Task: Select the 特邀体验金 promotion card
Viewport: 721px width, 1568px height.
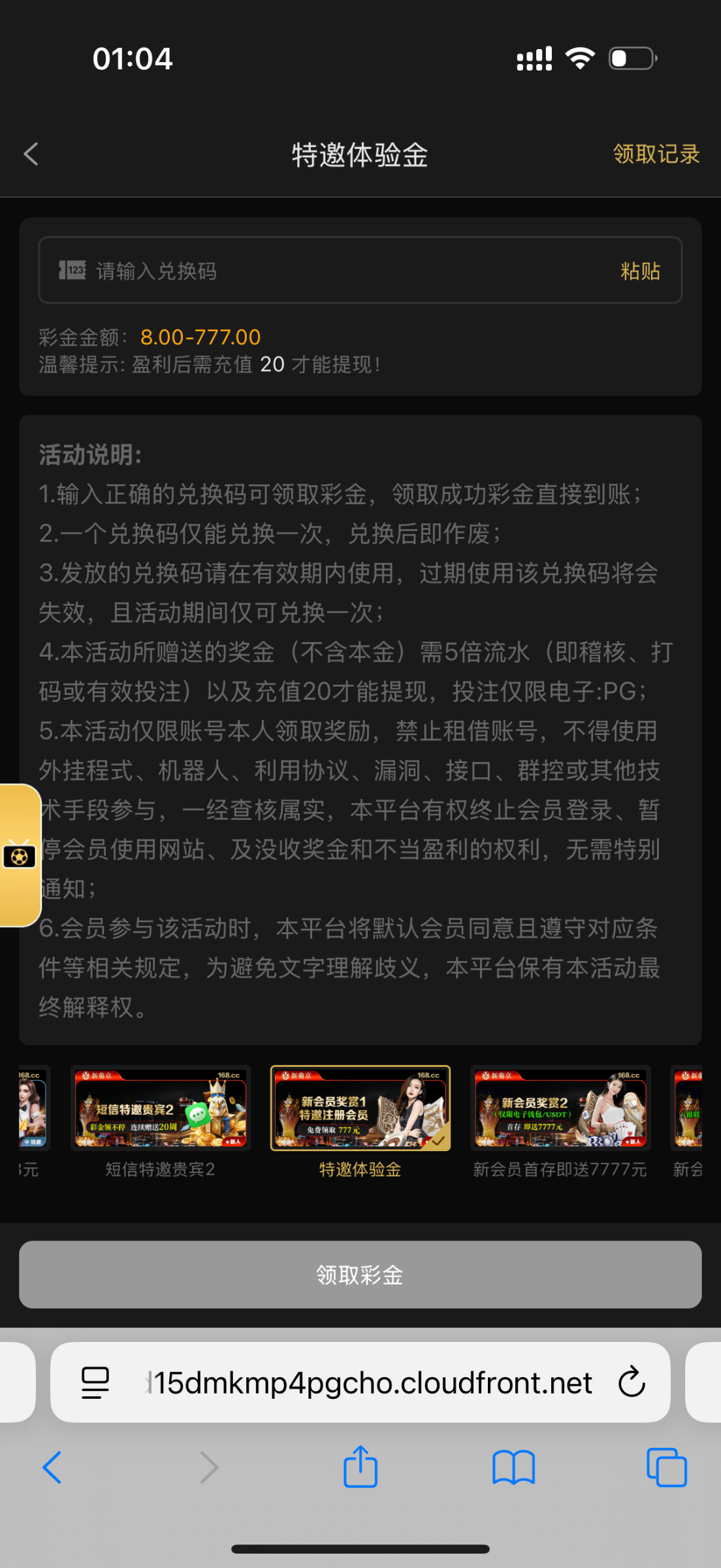Action: (360, 1108)
